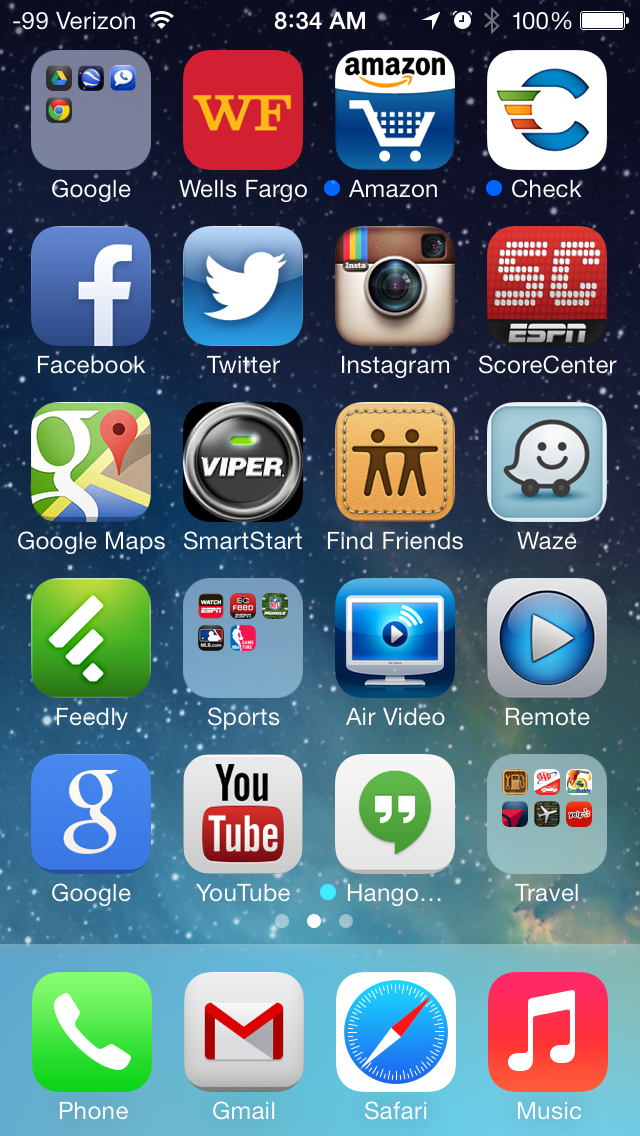The height and width of the screenshot is (1136, 640).
Task: Launch Twitter
Action: coord(243,286)
